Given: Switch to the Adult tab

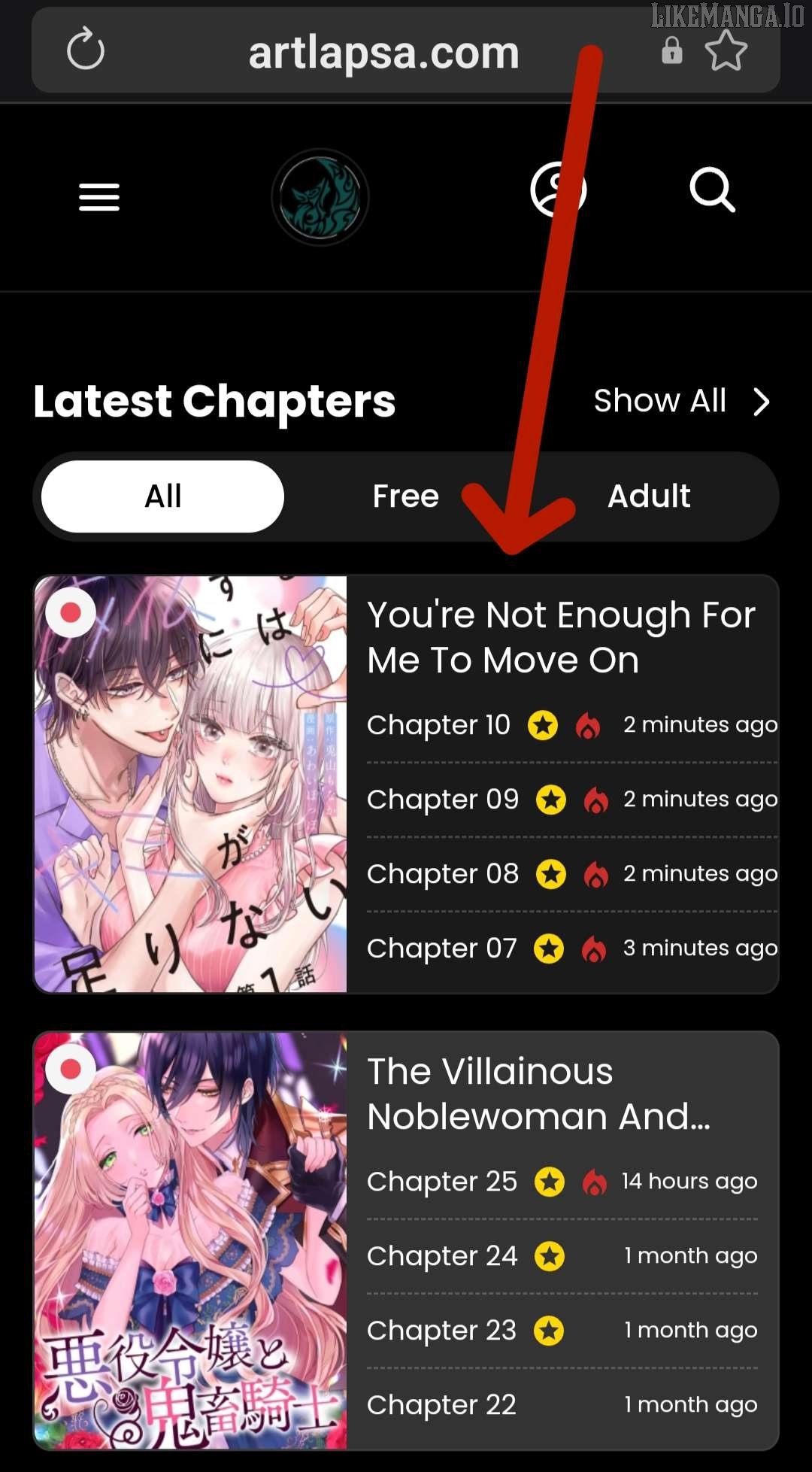Looking at the screenshot, I should [649, 496].
